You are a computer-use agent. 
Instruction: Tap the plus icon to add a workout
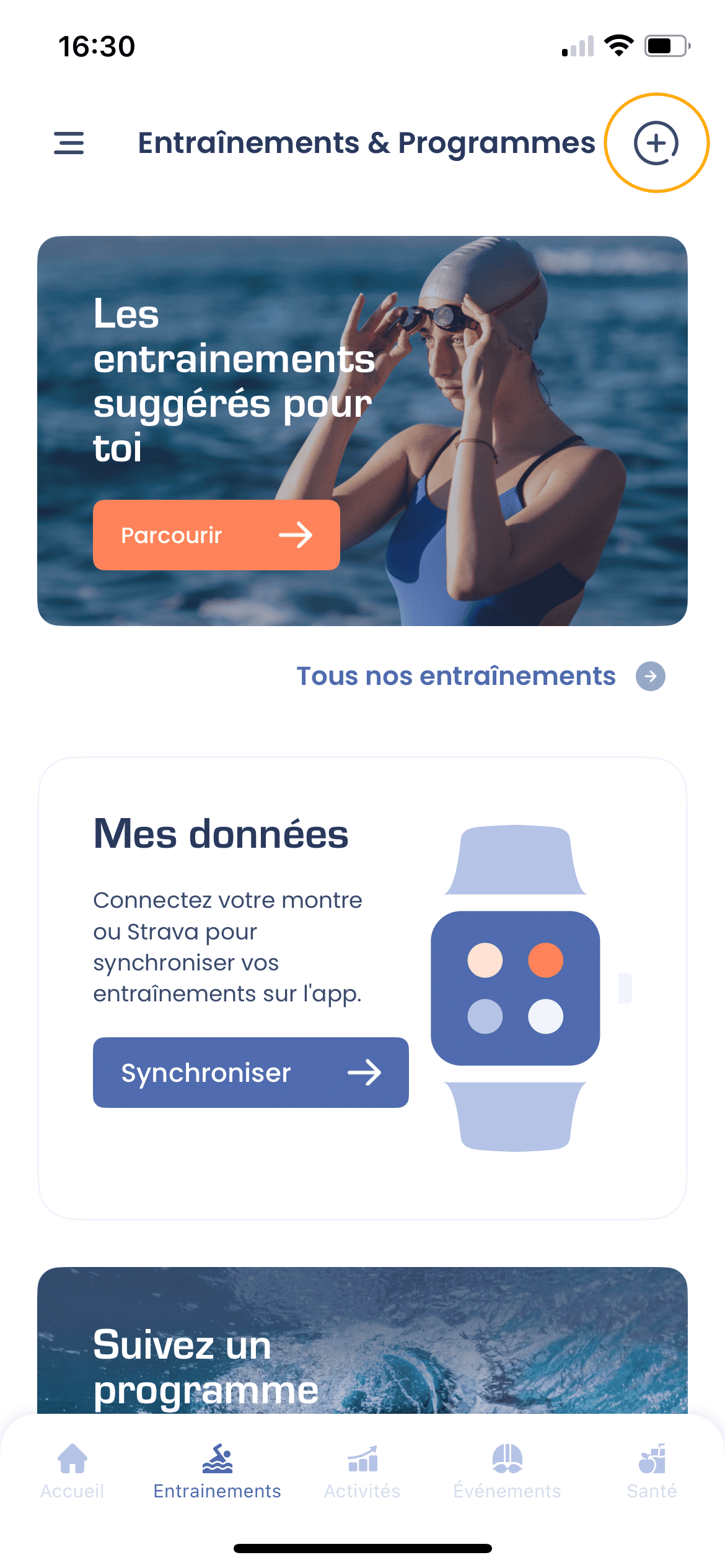click(x=656, y=143)
